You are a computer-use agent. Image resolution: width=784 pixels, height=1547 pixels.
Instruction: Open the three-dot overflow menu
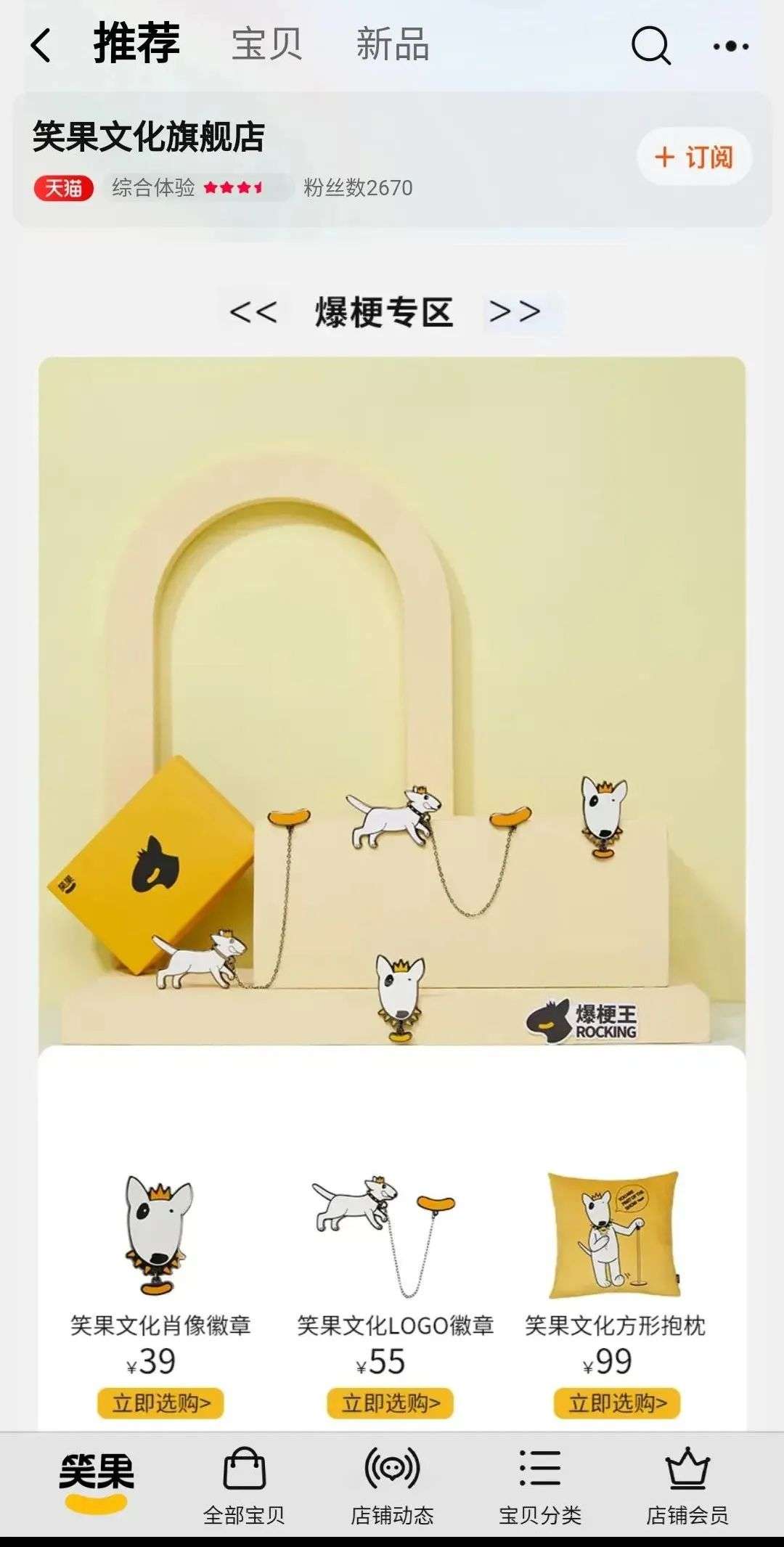(x=730, y=46)
